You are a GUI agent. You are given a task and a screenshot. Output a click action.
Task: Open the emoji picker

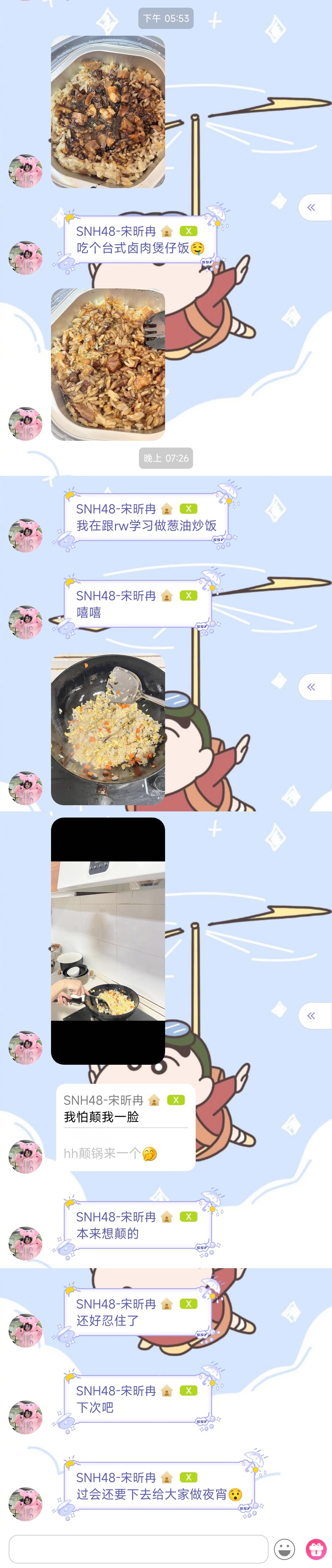click(285, 1549)
